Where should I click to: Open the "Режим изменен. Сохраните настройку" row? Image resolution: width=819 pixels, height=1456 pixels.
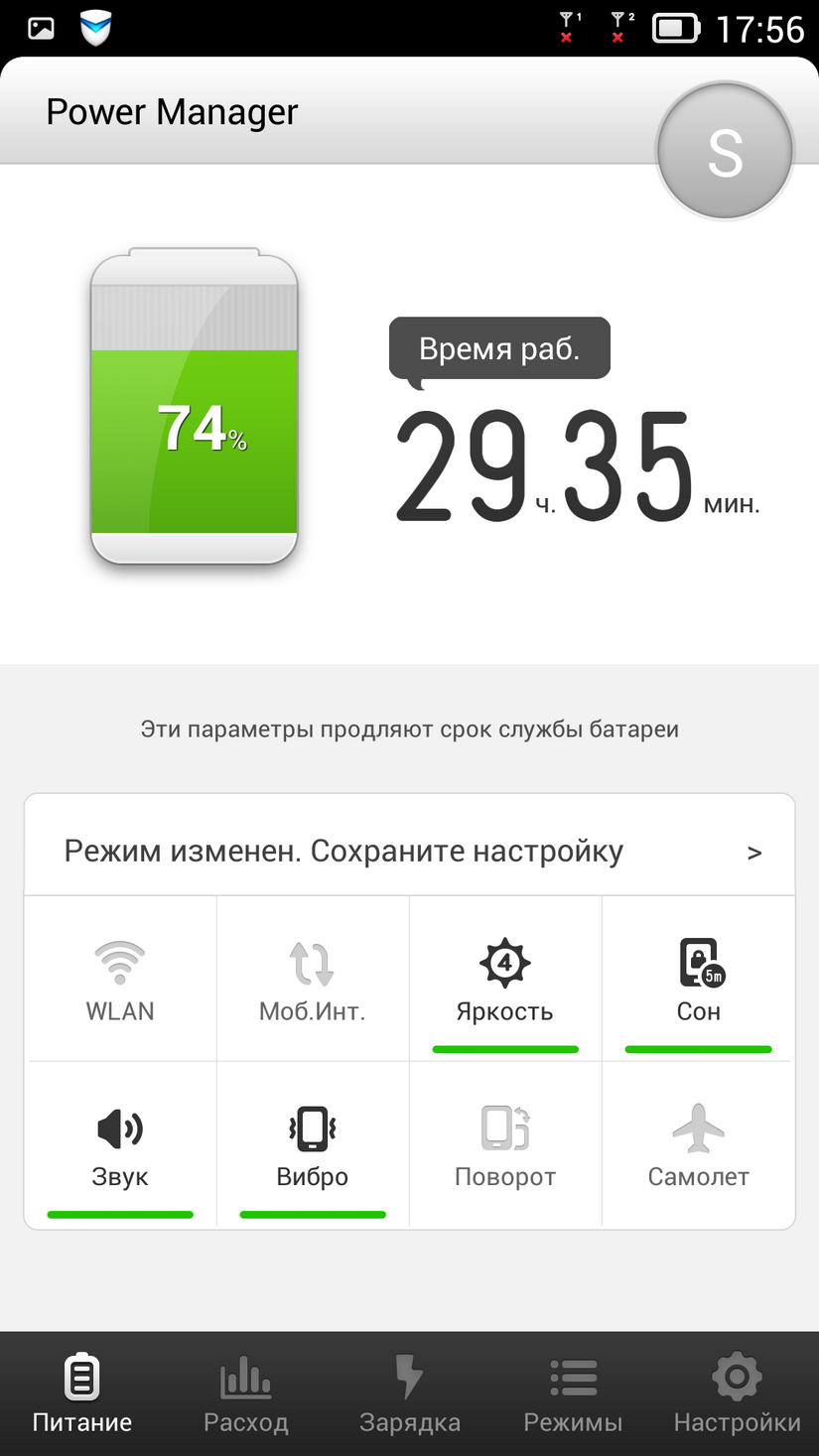click(x=409, y=852)
